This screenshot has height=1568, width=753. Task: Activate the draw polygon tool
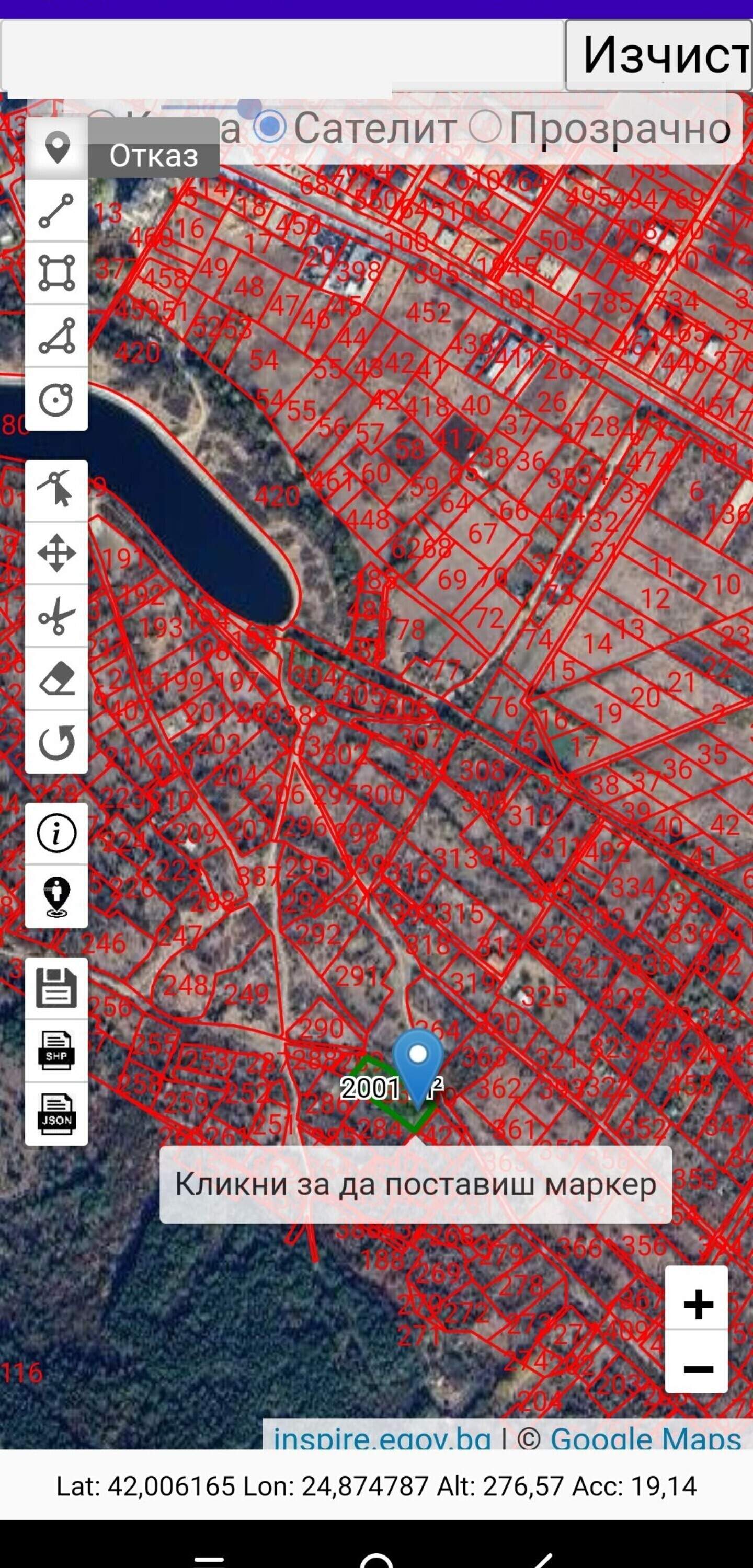point(56,336)
